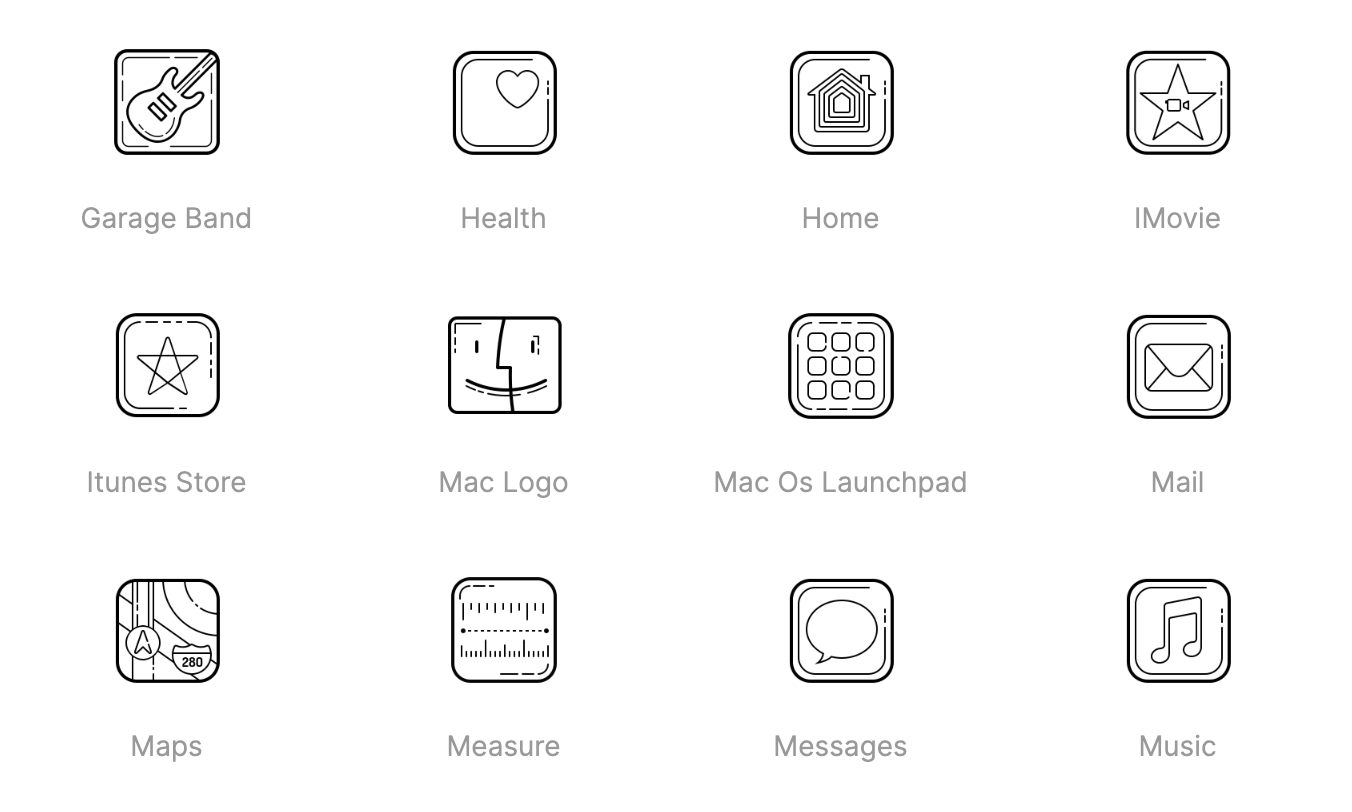The width and height of the screenshot is (1352, 812).
Task: Open the Itunes Store icon
Action: (x=167, y=365)
